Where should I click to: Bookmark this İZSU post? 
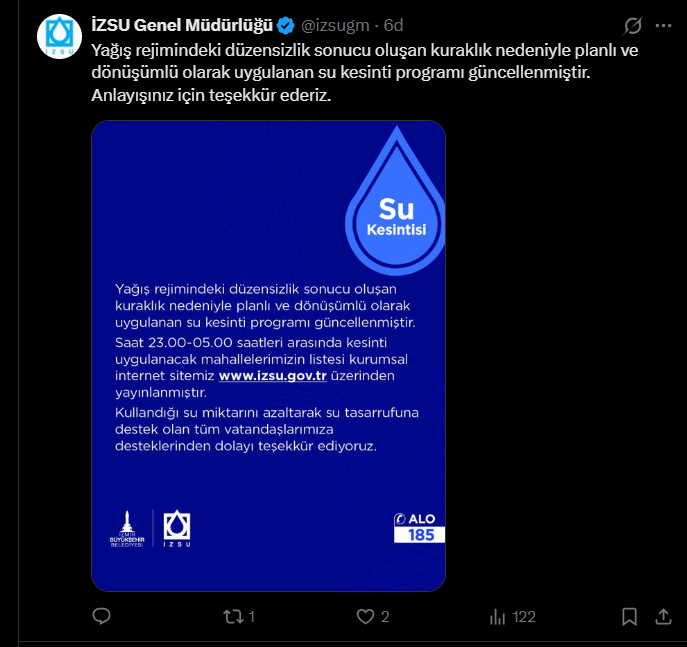[629, 616]
